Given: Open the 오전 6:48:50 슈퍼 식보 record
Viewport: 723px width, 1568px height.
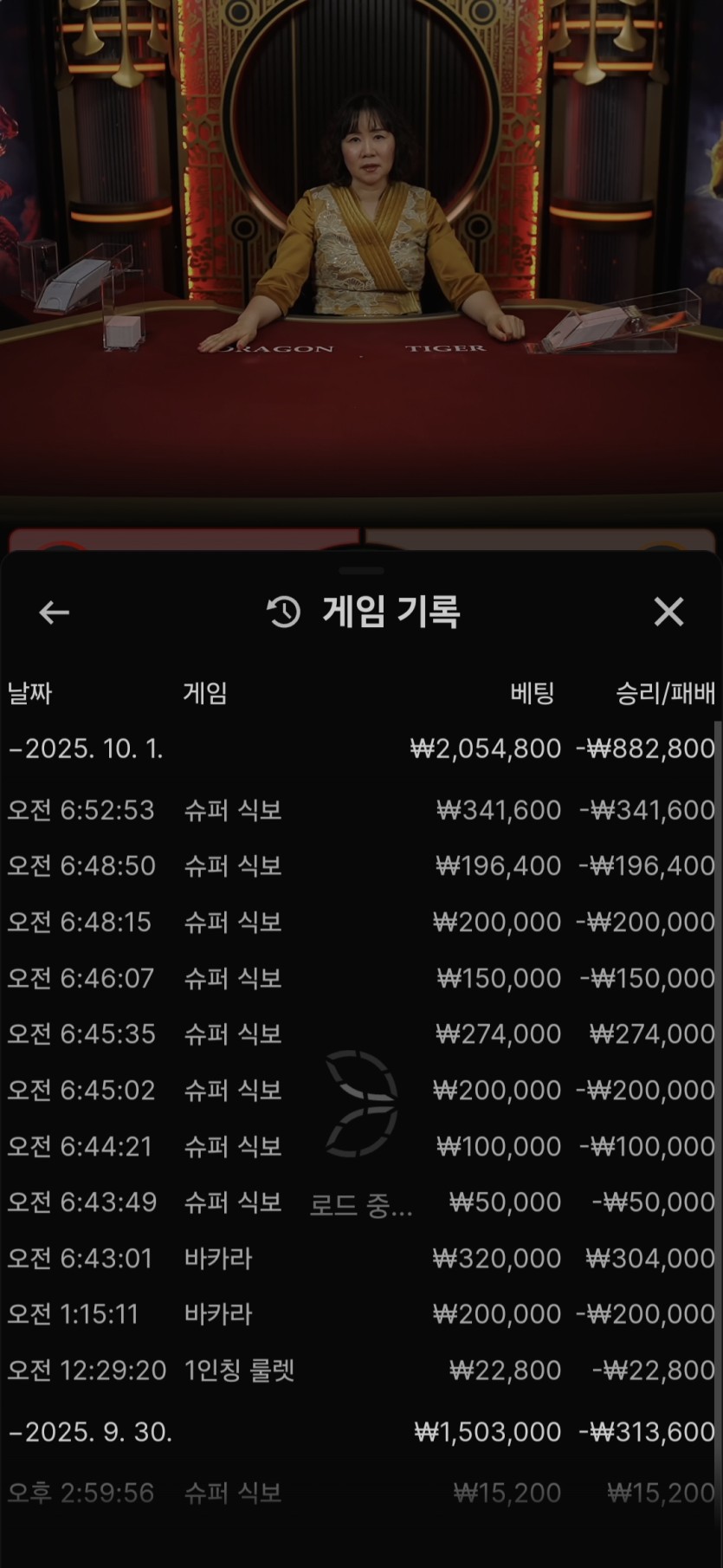Looking at the screenshot, I should pyautogui.click(x=359, y=865).
